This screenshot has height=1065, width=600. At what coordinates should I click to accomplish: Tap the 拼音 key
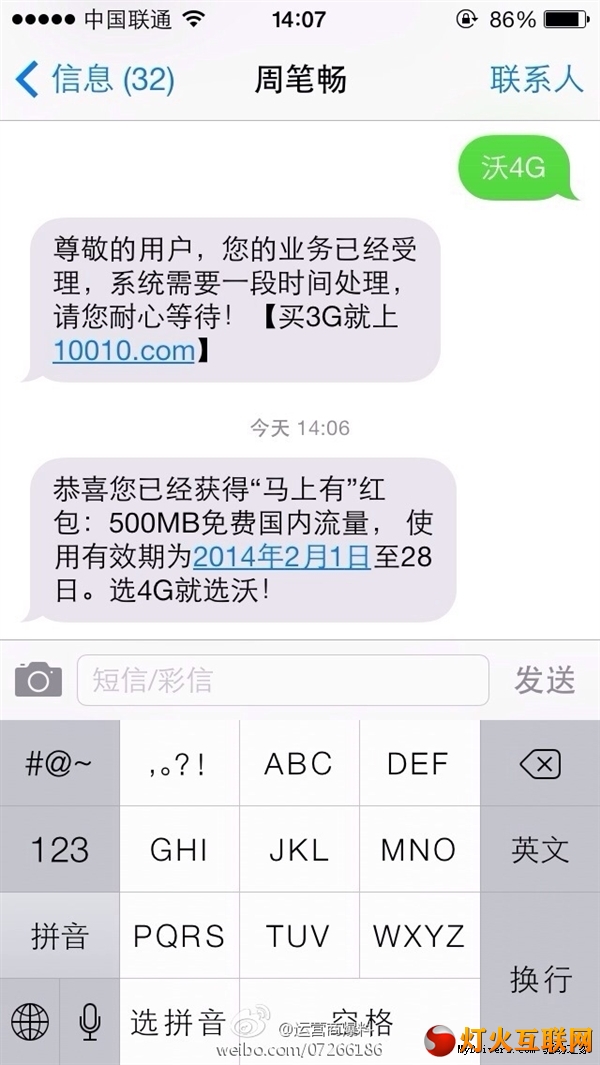[x=60, y=936]
